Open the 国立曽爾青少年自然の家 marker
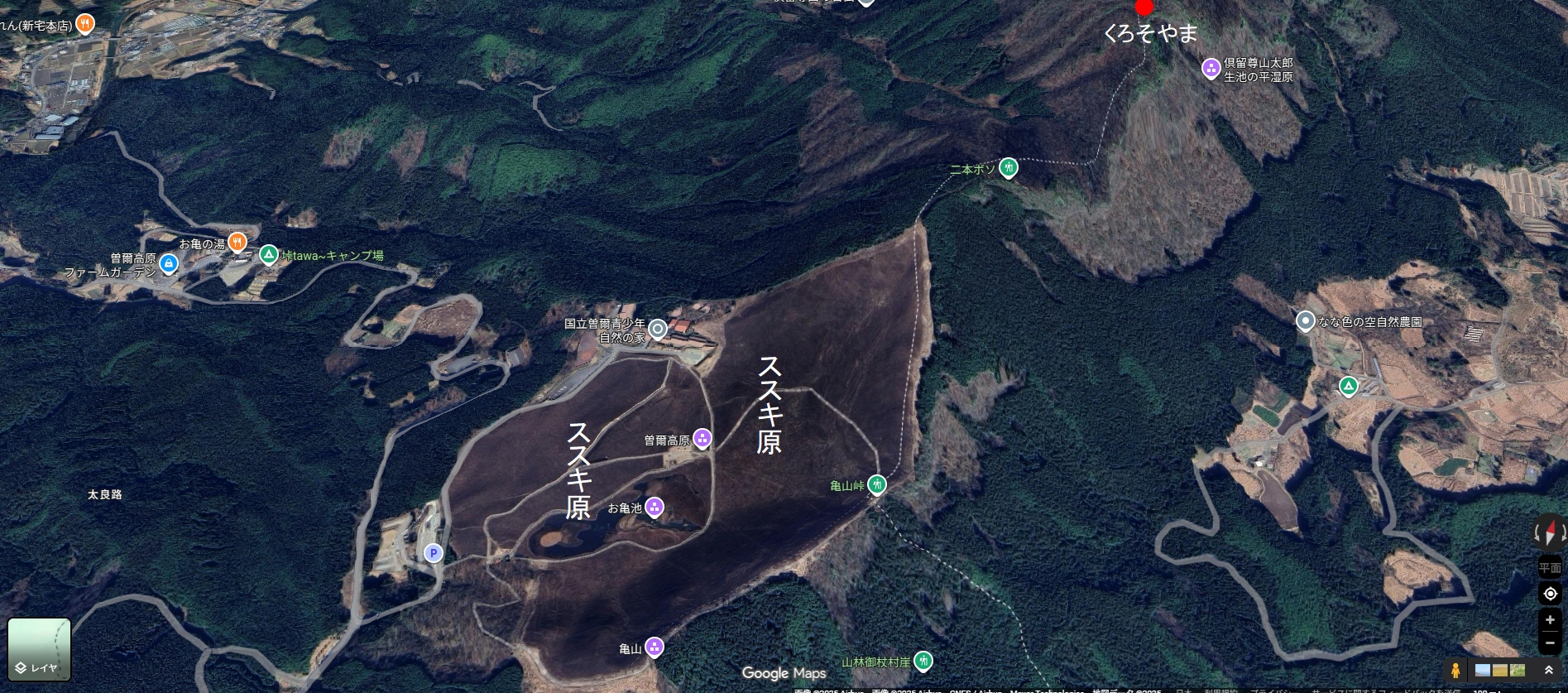Screen dimensions: 1568x693 (x=658, y=330)
